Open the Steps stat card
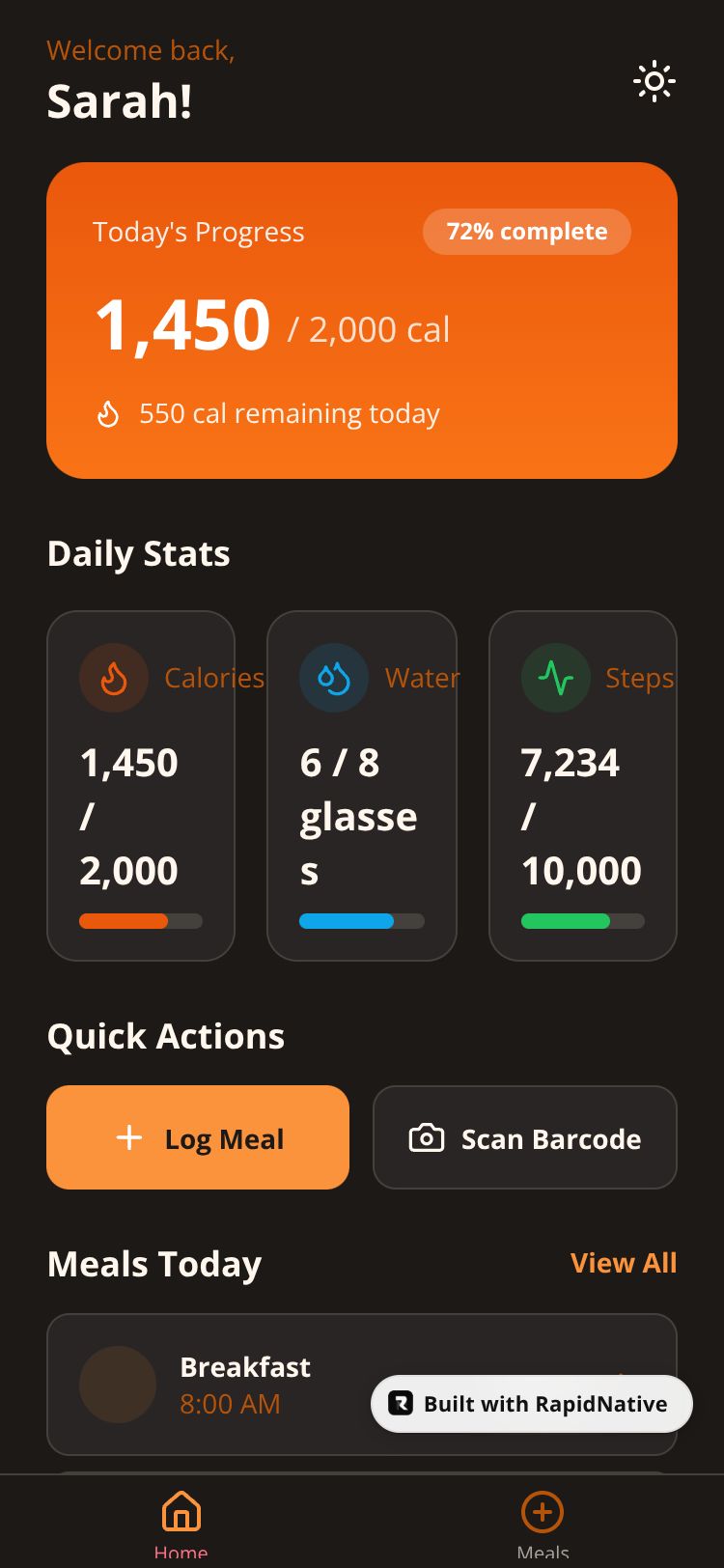Image resolution: width=724 pixels, height=1568 pixels. 582,785
